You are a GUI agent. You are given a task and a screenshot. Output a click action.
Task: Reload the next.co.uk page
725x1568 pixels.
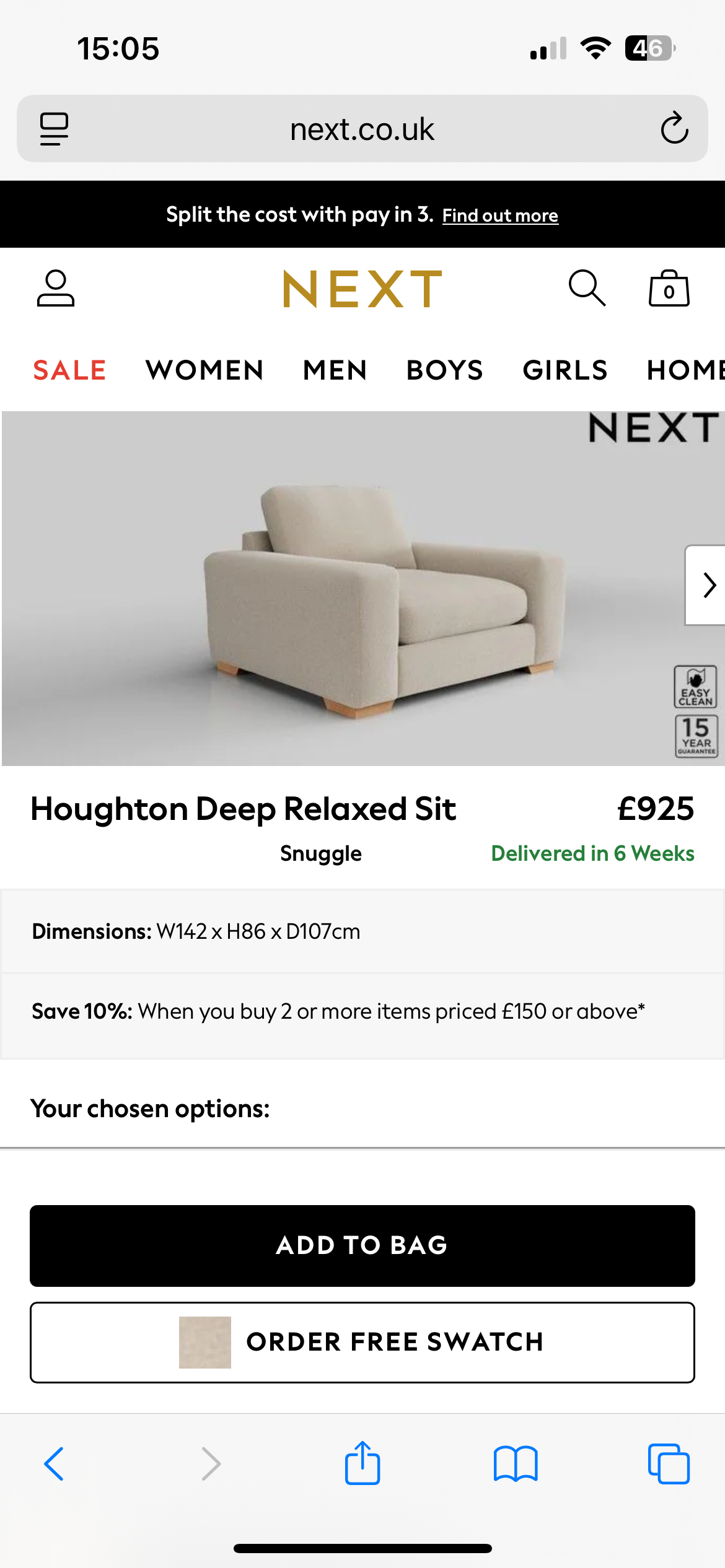[x=674, y=129]
